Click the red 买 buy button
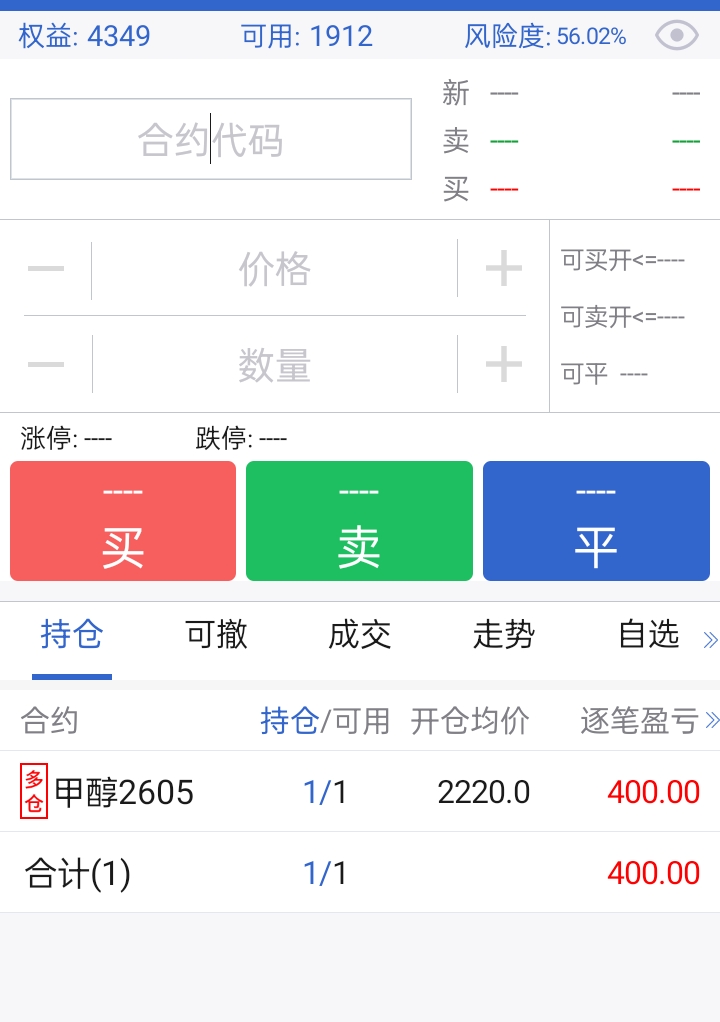The height and width of the screenshot is (1022, 720). (122, 520)
